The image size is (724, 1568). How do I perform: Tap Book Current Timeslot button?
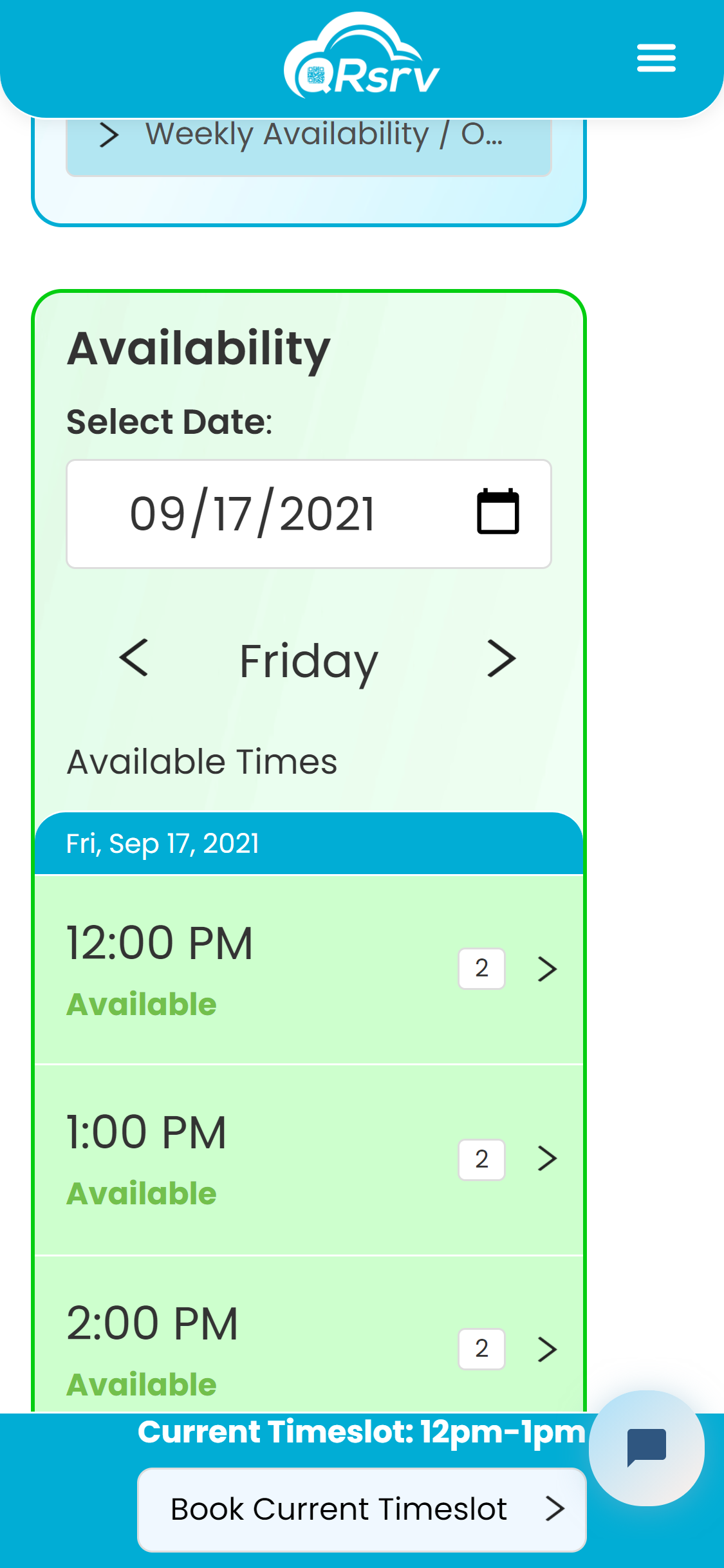tap(361, 1509)
